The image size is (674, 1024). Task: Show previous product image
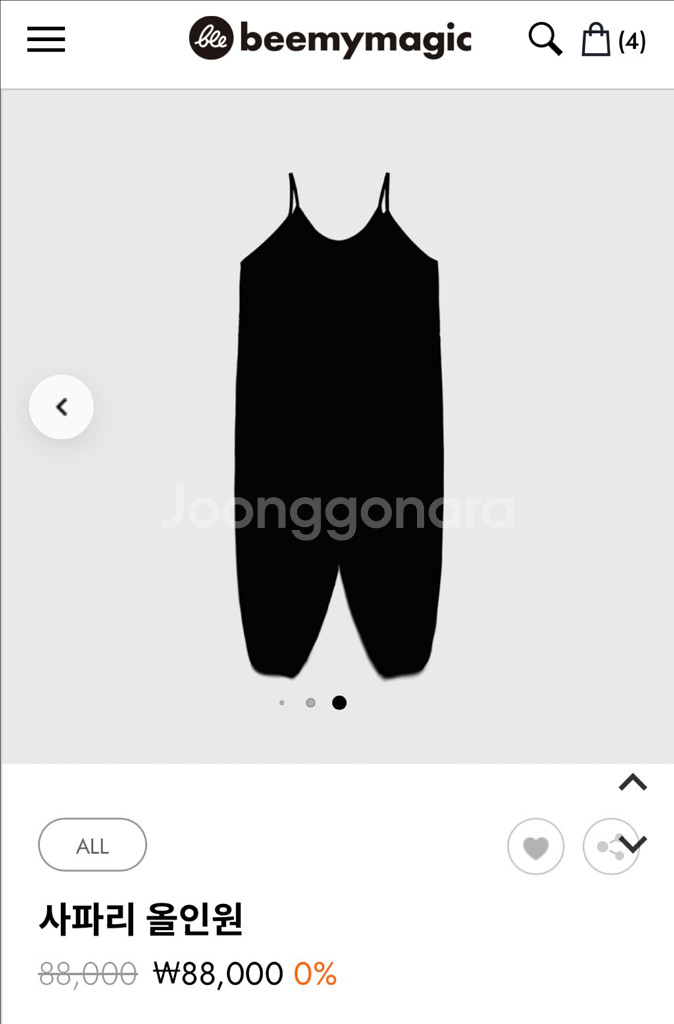point(61,407)
